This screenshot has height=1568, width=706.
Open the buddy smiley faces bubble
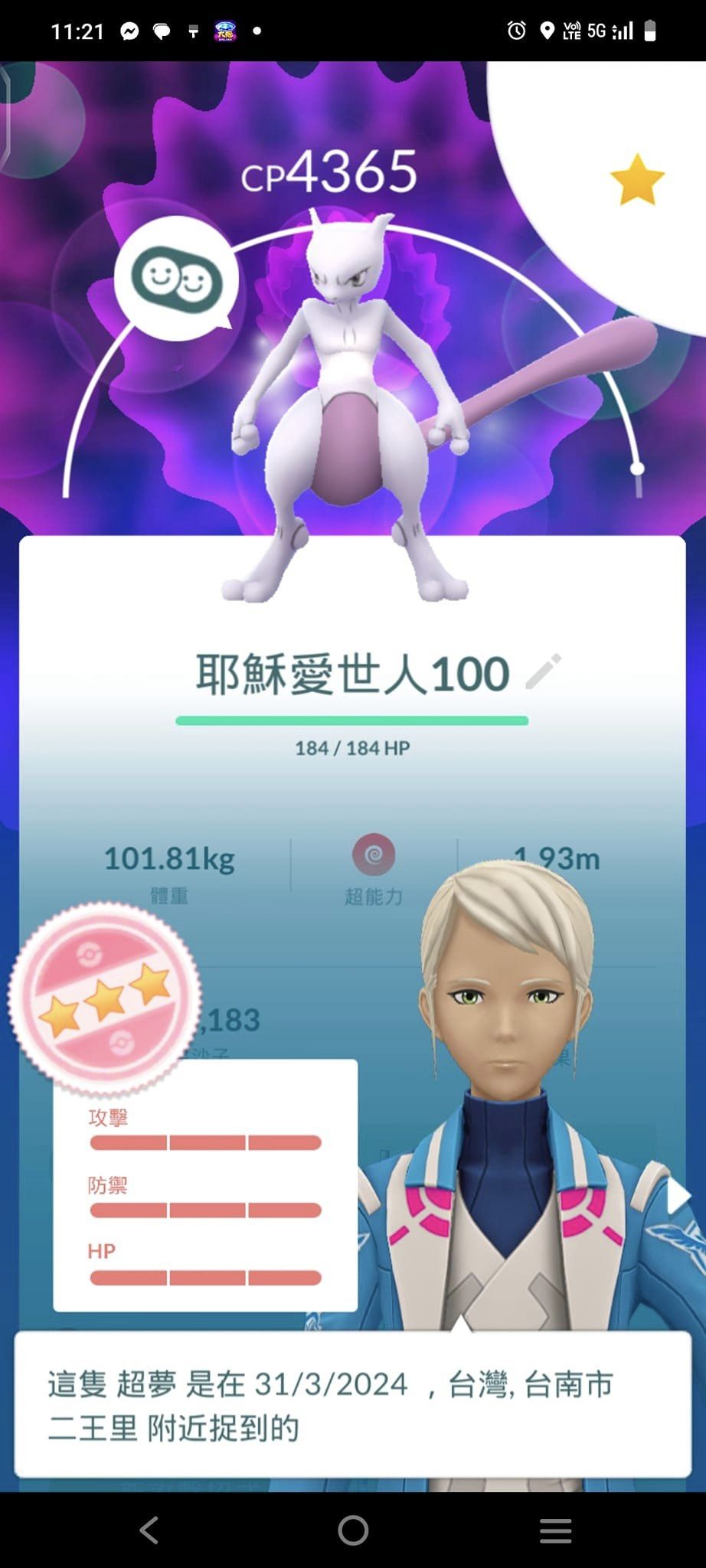click(177, 279)
